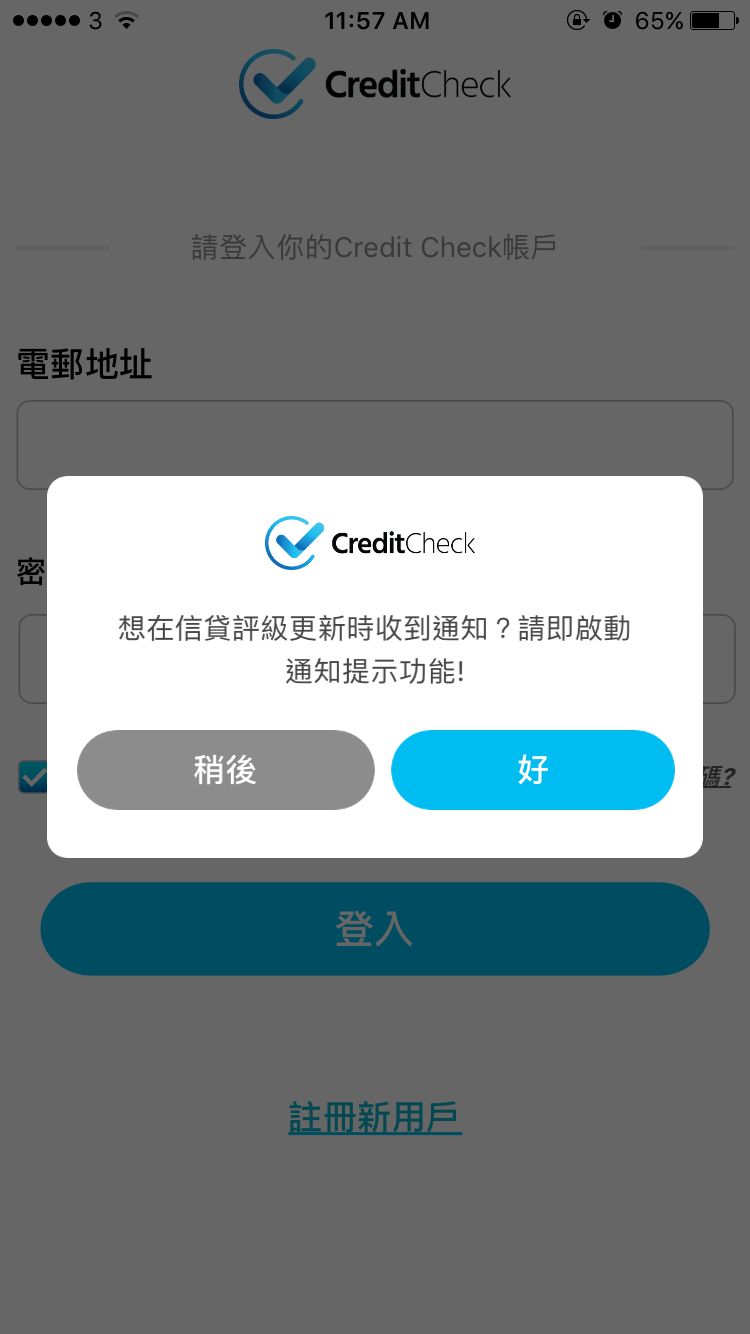
Task: Tap 好 to enable notification alerts
Action: pos(533,770)
